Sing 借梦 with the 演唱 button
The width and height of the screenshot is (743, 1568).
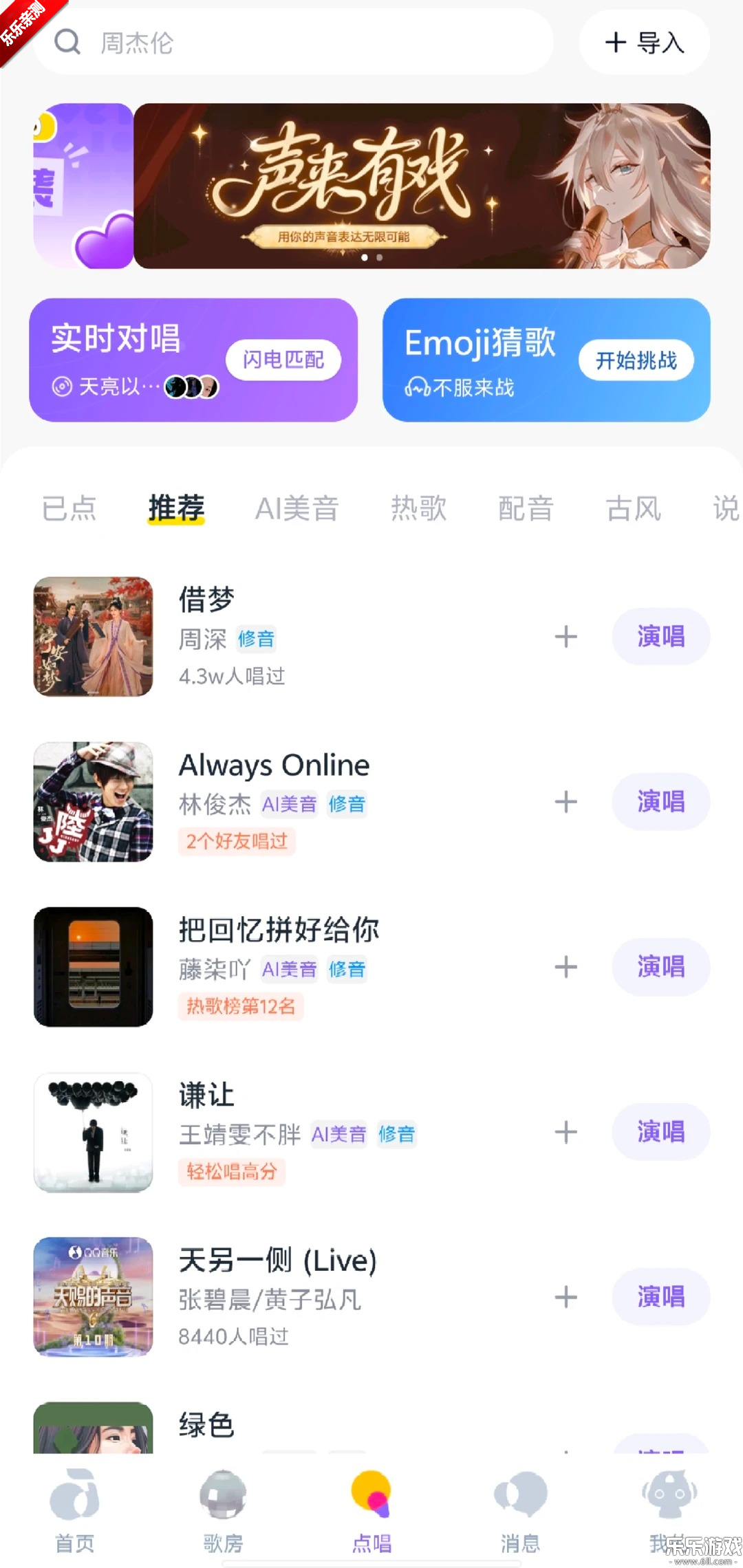(660, 637)
